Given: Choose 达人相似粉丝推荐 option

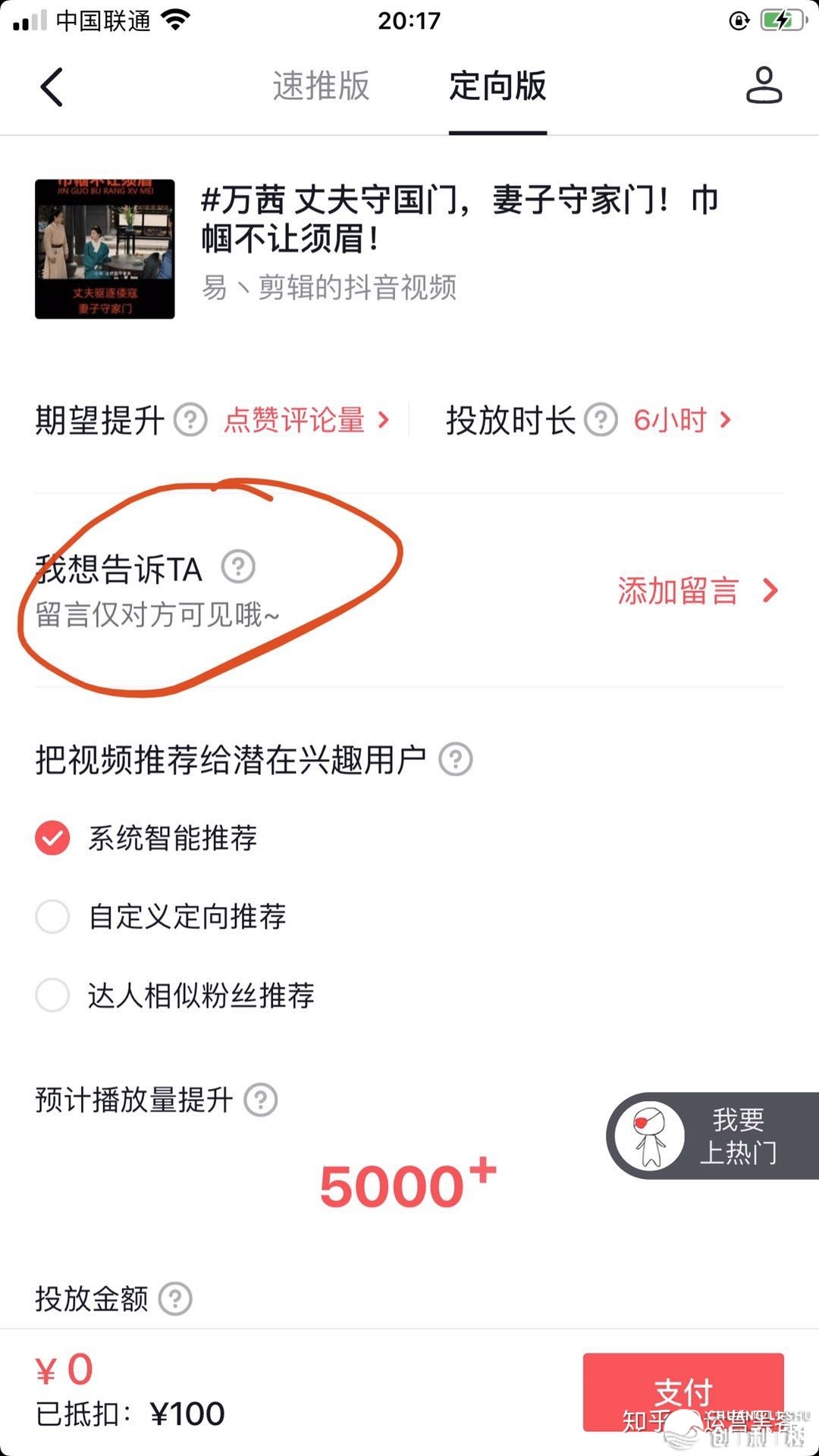Looking at the screenshot, I should 52,995.
